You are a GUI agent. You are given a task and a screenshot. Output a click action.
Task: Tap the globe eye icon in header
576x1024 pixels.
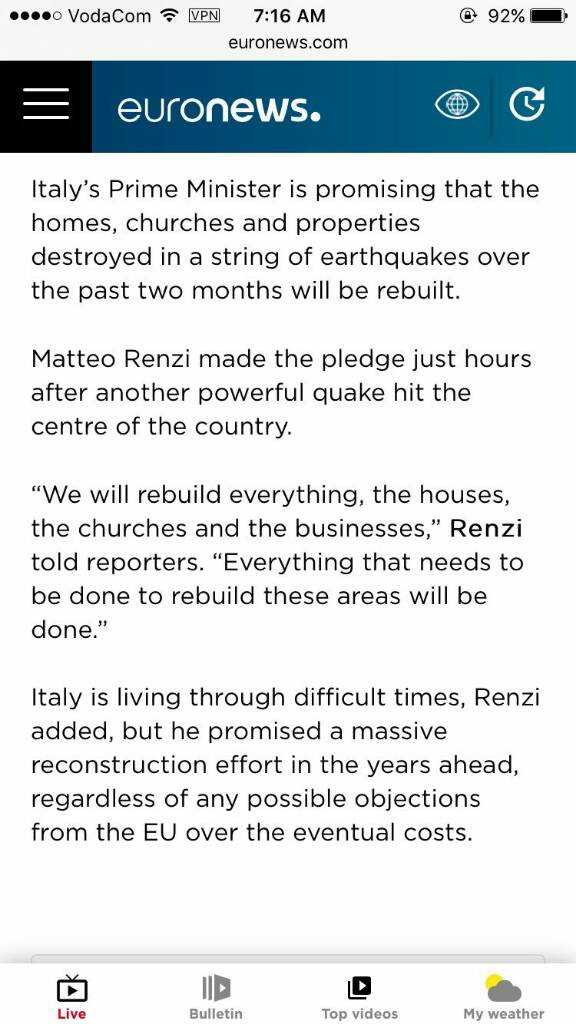[x=456, y=104]
